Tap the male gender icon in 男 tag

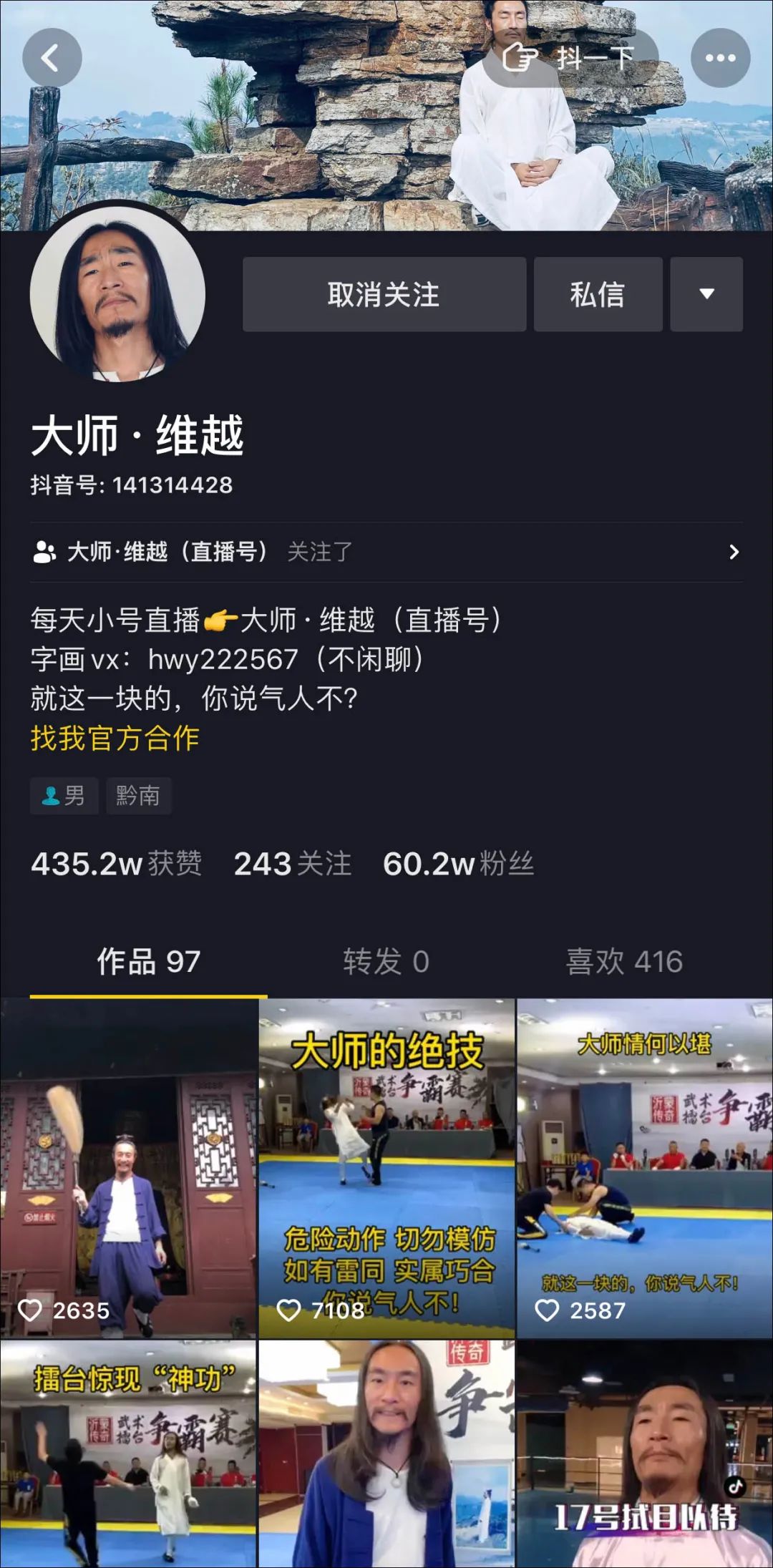pos(49,795)
